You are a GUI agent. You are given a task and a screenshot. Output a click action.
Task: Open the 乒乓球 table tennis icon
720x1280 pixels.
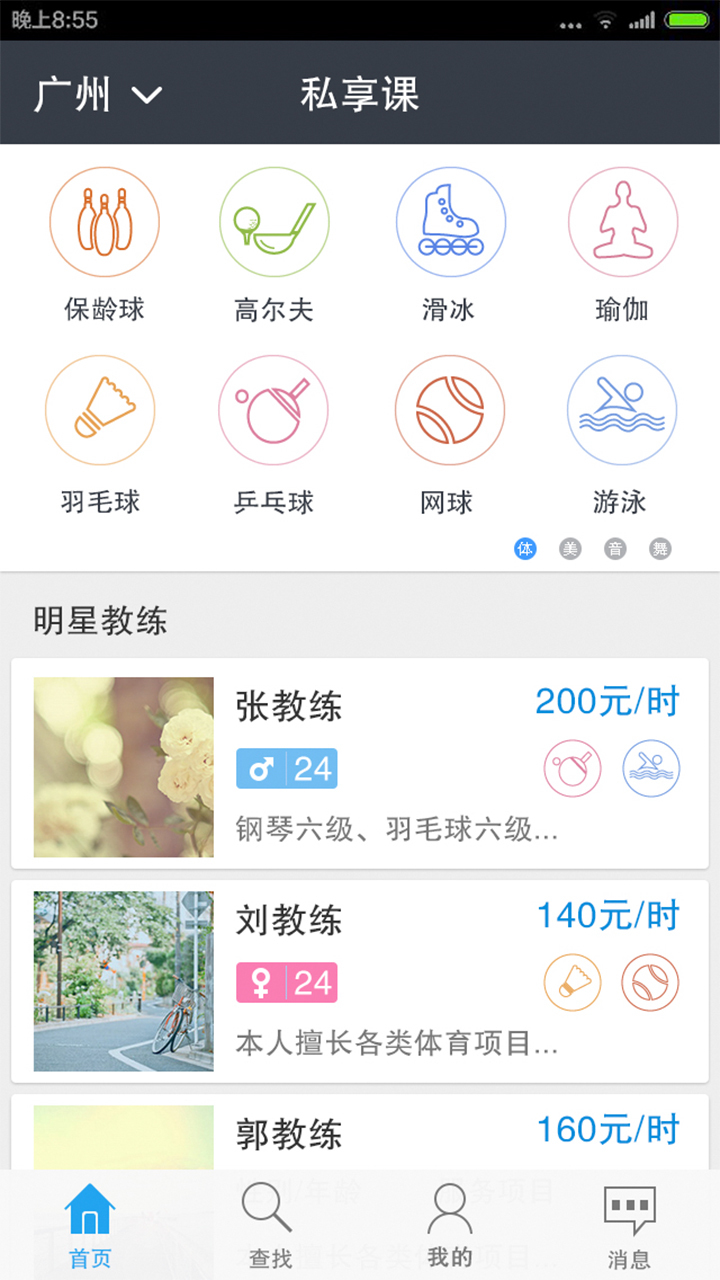(275, 410)
